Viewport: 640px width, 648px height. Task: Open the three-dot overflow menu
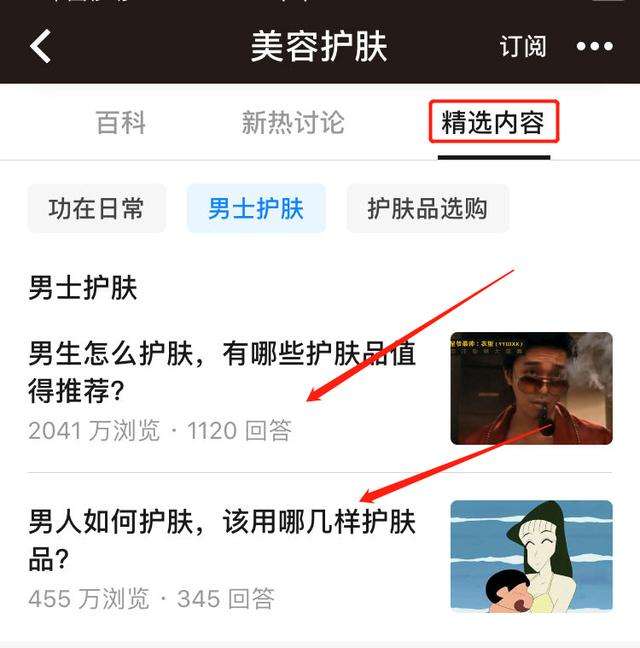tap(594, 47)
